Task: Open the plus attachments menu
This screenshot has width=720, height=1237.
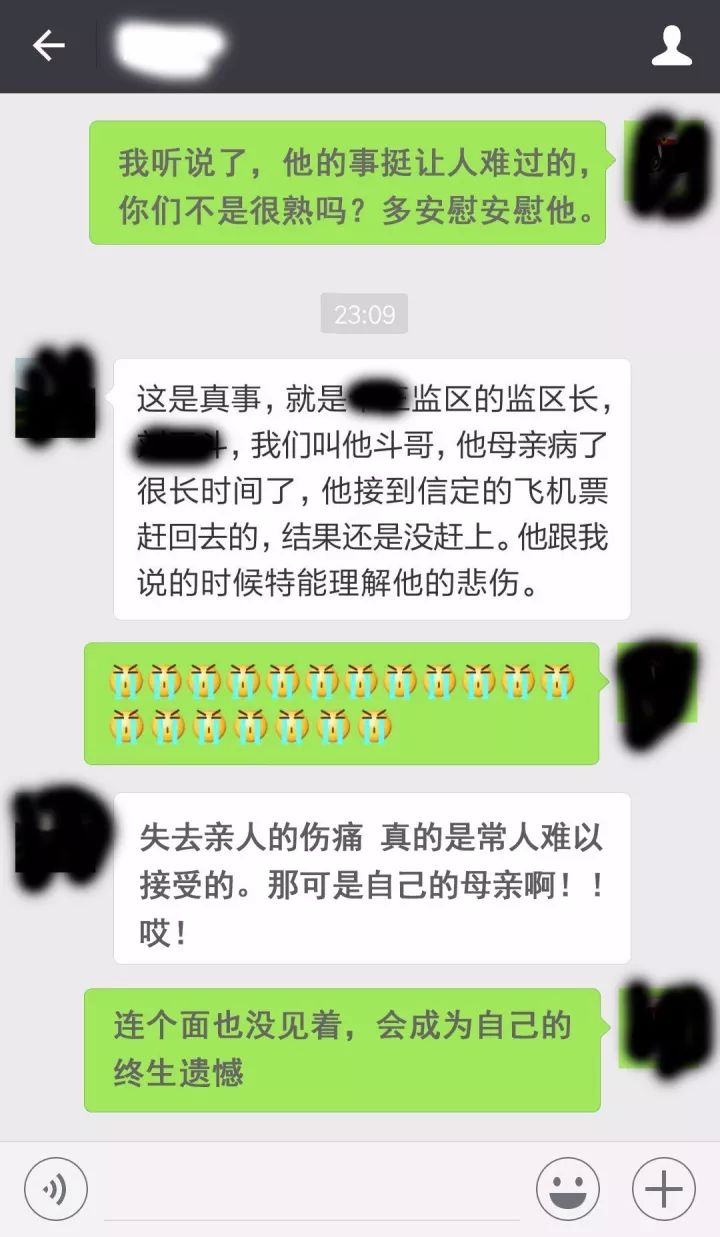Action: click(x=663, y=1189)
